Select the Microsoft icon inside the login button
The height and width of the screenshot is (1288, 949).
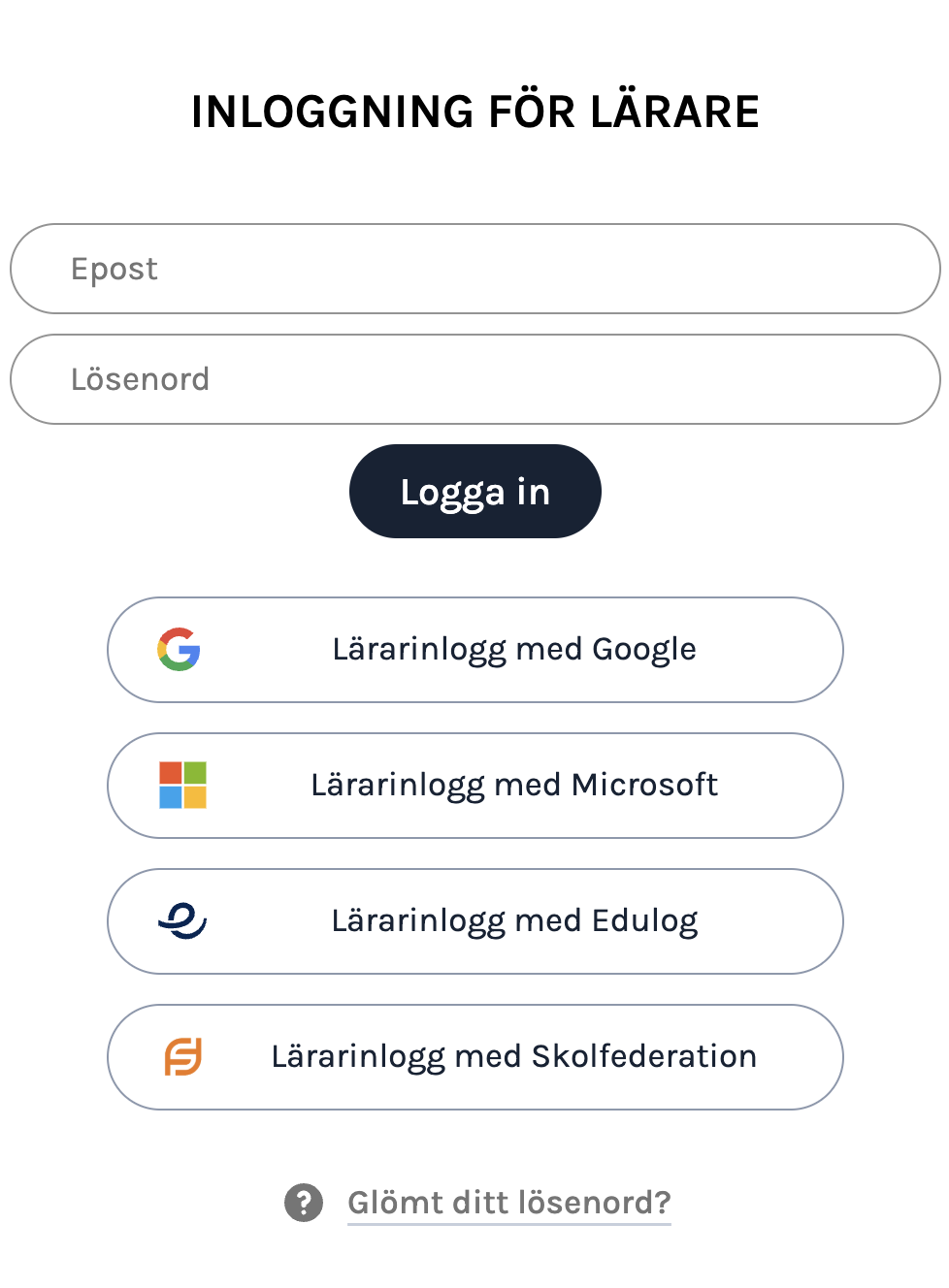[182, 785]
